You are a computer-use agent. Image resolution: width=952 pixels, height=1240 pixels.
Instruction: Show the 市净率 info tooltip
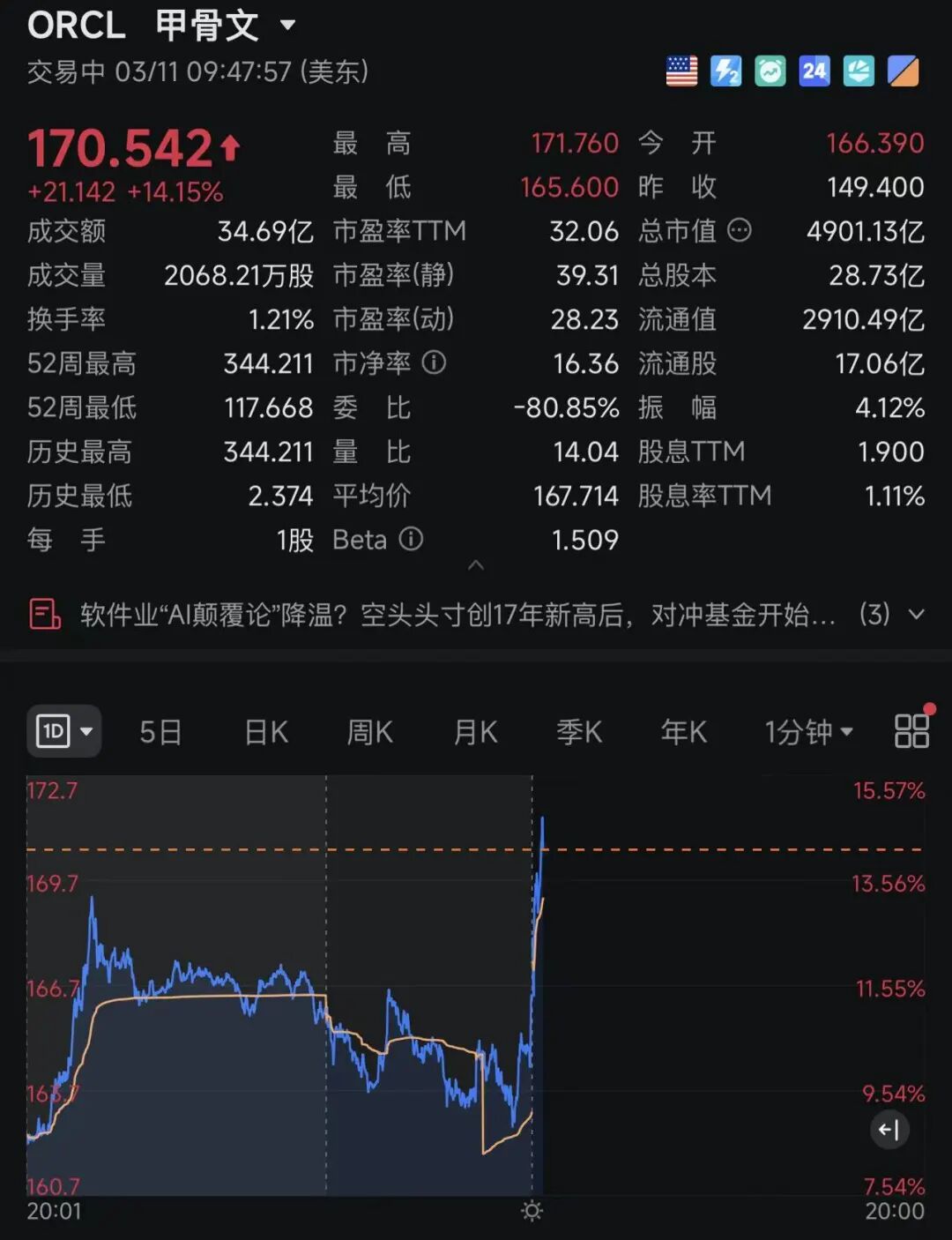coord(434,362)
